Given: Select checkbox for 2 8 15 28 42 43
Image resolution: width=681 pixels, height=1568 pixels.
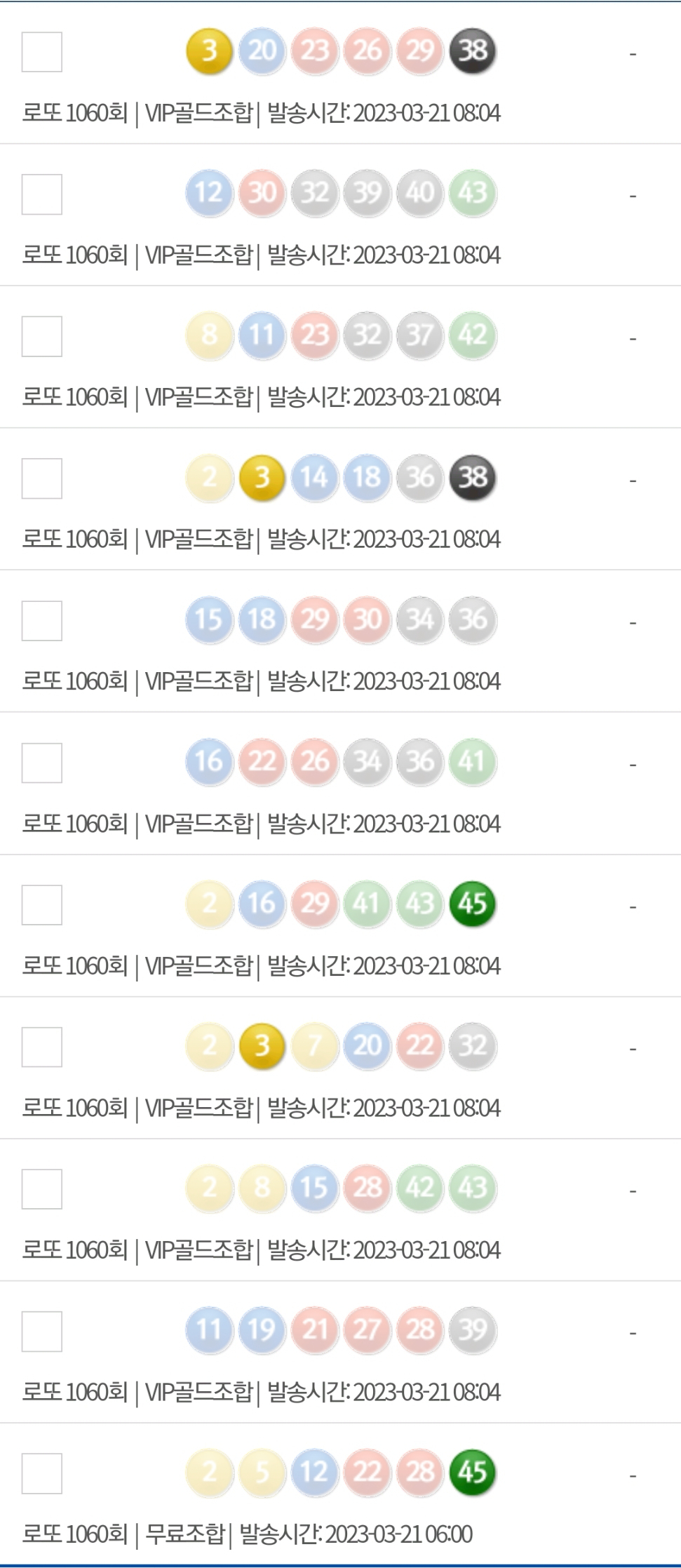Looking at the screenshot, I should pos(42,1189).
